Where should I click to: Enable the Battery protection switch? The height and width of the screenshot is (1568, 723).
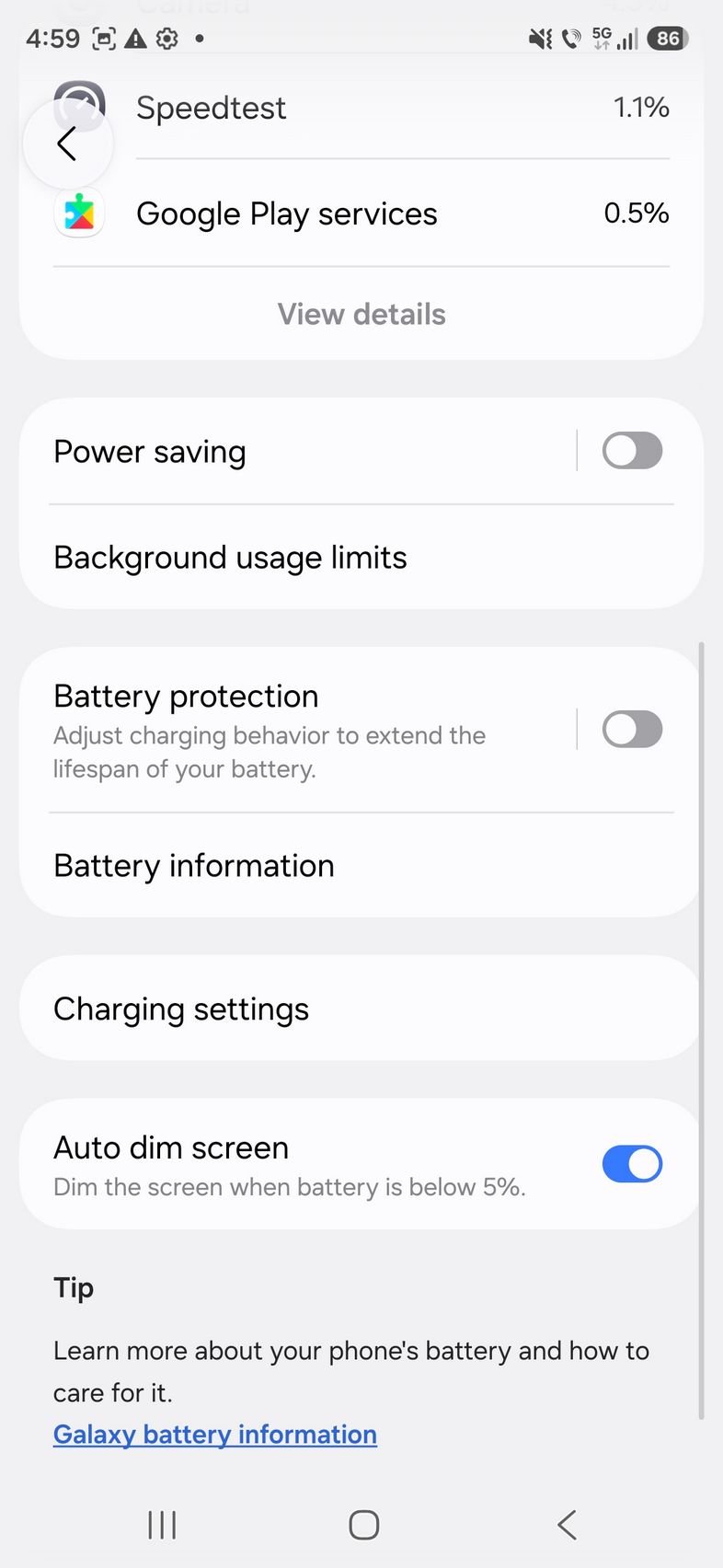632,730
